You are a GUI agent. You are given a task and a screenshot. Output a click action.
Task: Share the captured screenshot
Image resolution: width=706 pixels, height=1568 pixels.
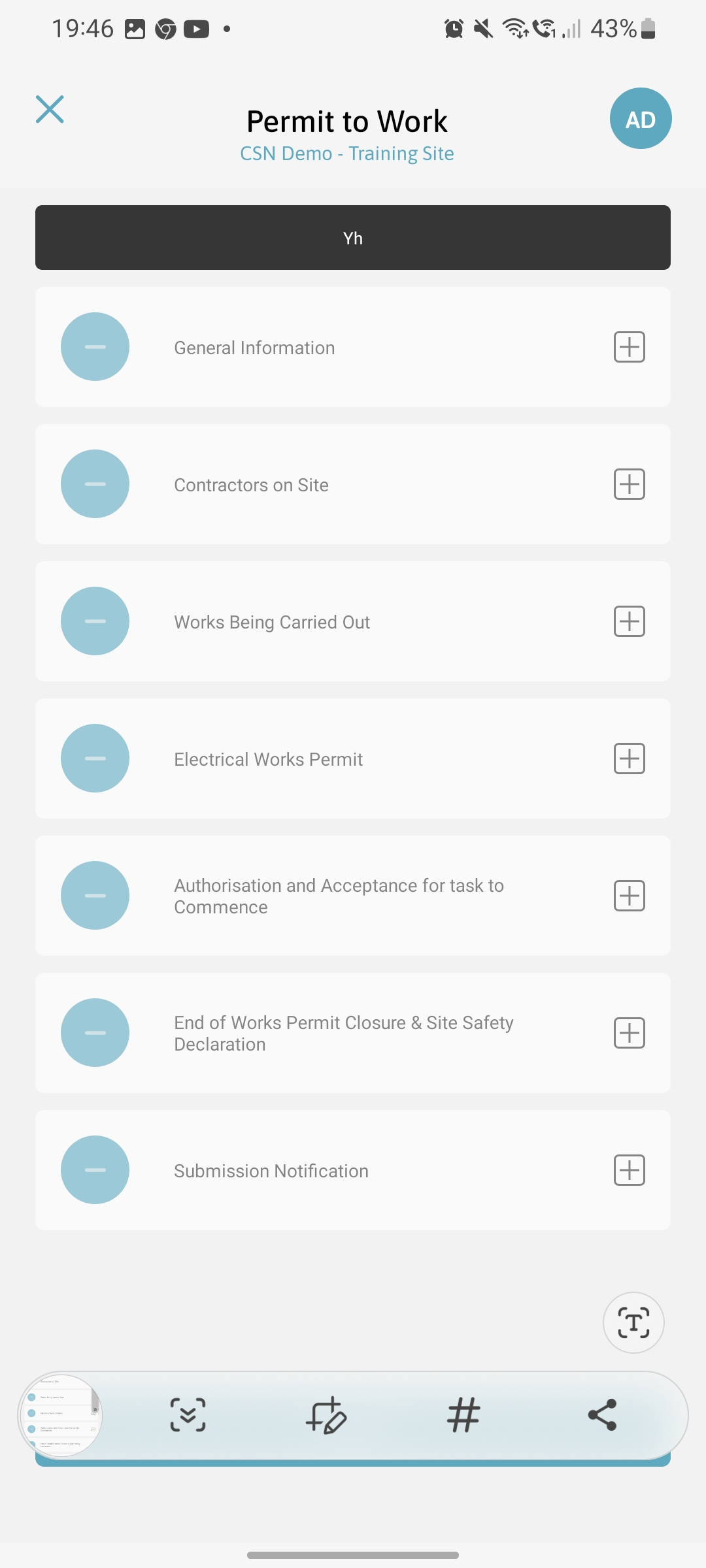click(x=602, y=1415)
